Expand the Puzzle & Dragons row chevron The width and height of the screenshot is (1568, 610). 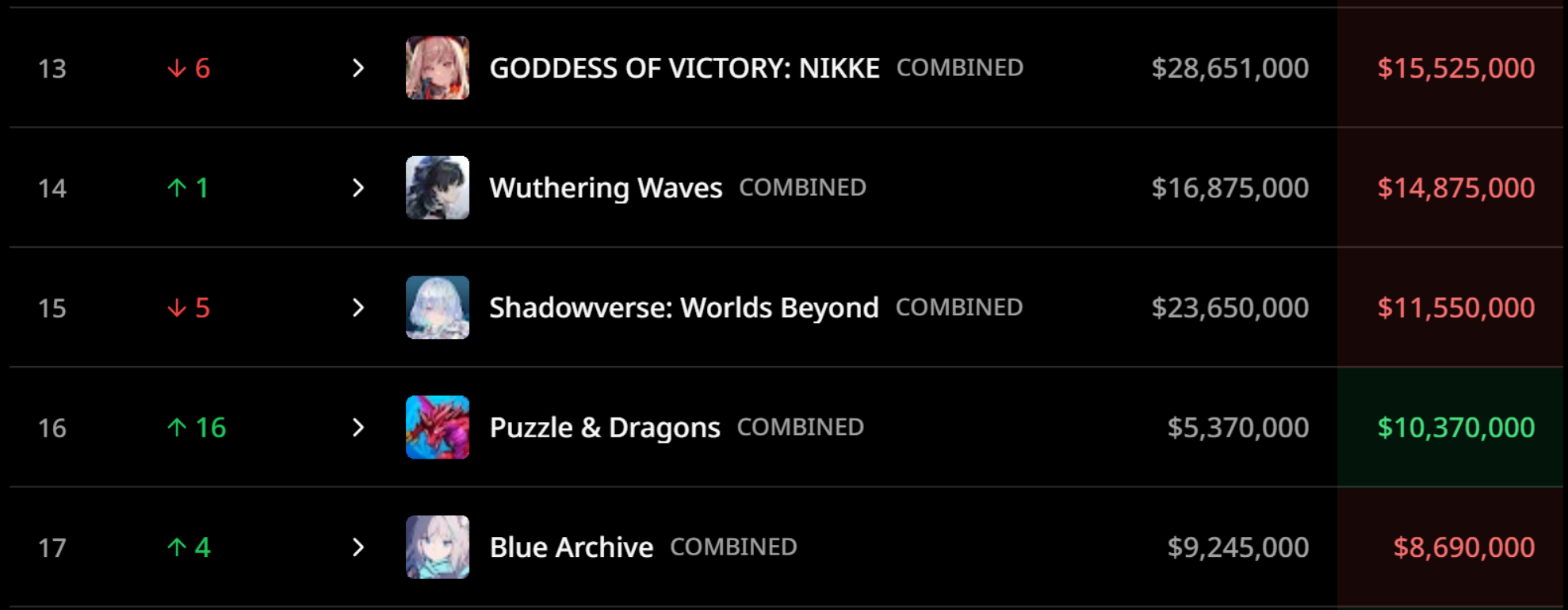point(358,428)
